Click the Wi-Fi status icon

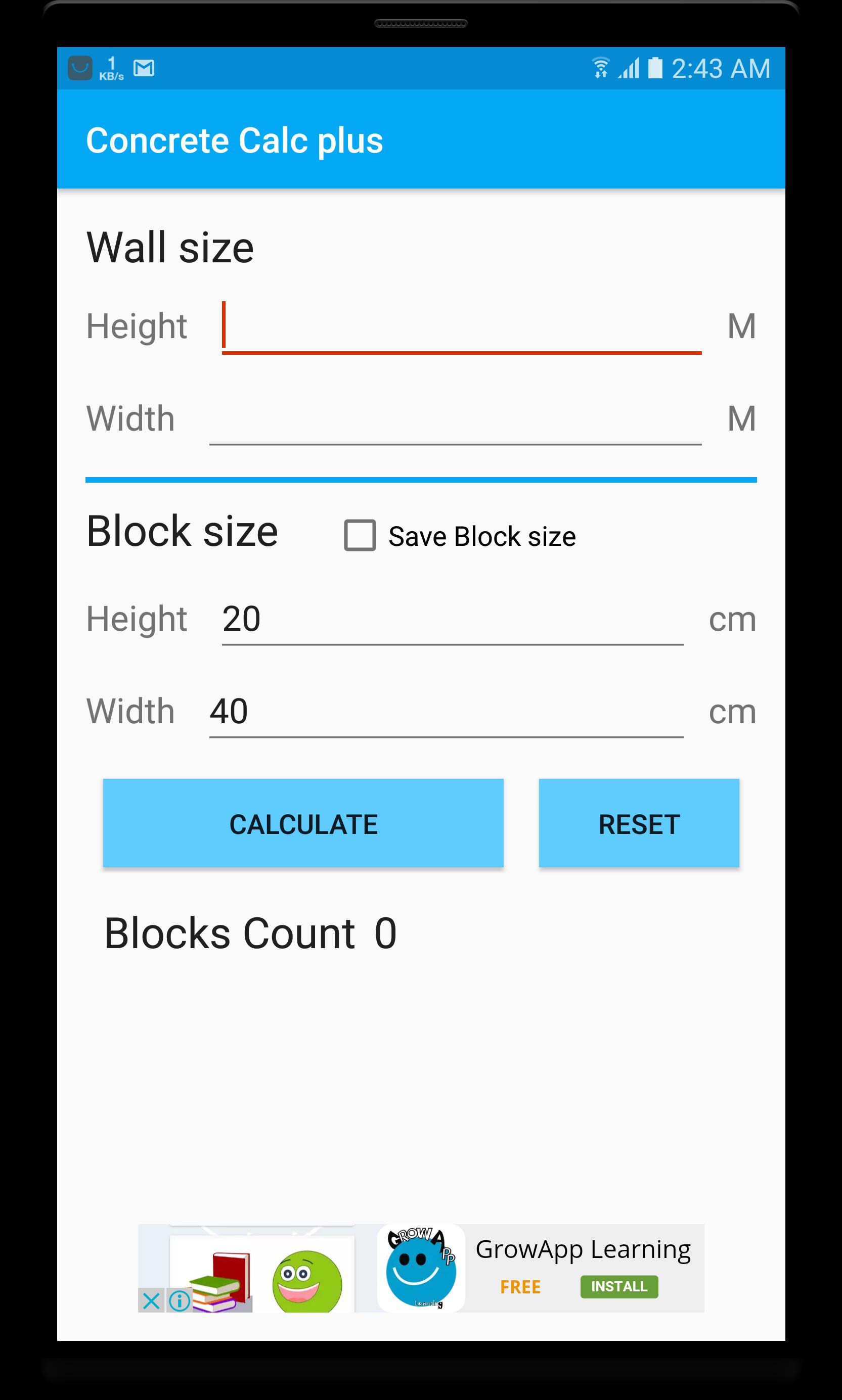tap(600, 68)
